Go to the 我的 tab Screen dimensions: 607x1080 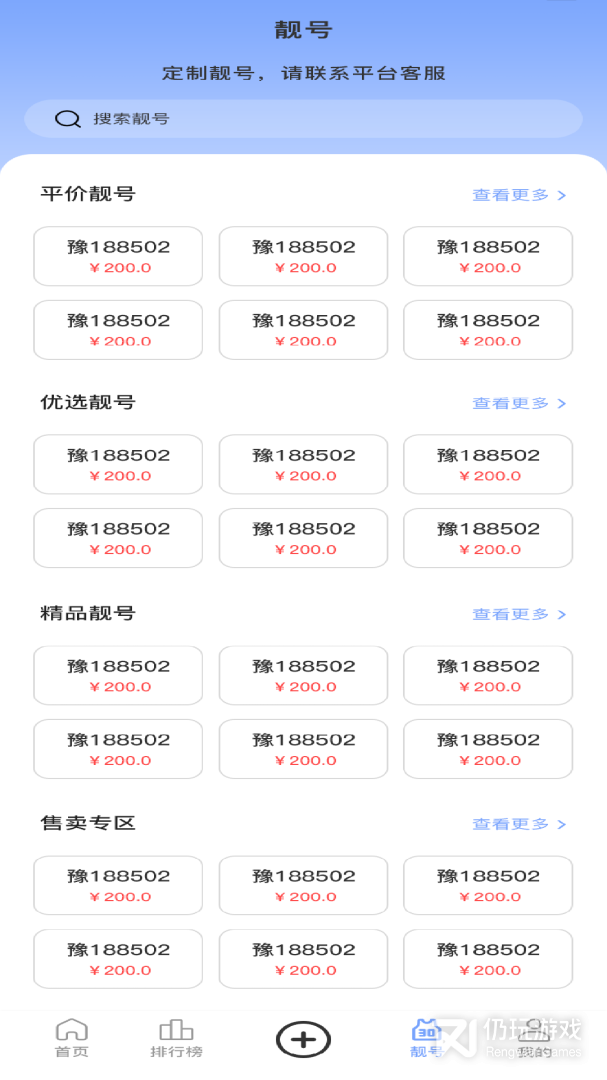coord(535,1039)
